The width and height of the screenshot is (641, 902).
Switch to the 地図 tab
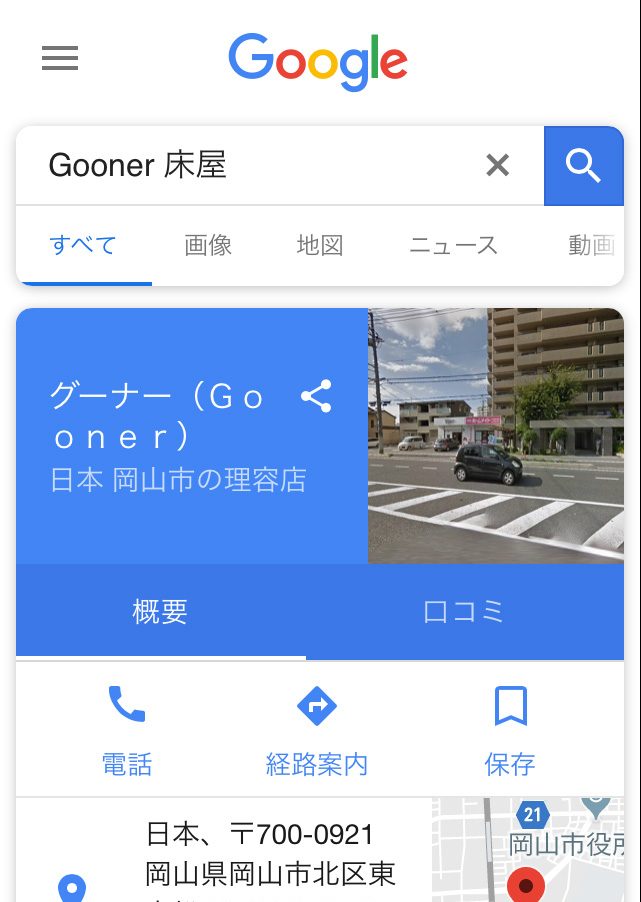tap(320, 245)
